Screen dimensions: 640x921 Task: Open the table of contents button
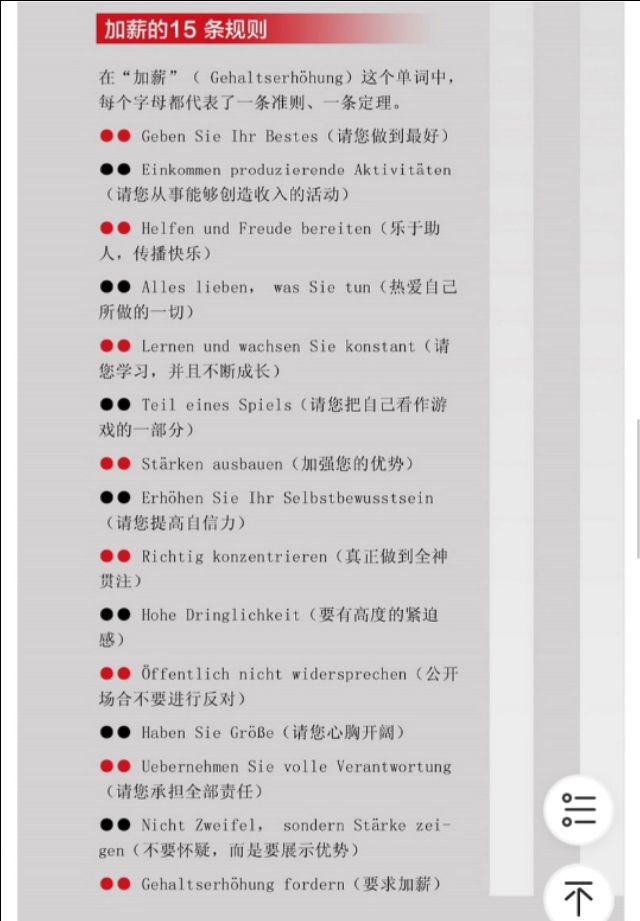[x=578, y=810]
